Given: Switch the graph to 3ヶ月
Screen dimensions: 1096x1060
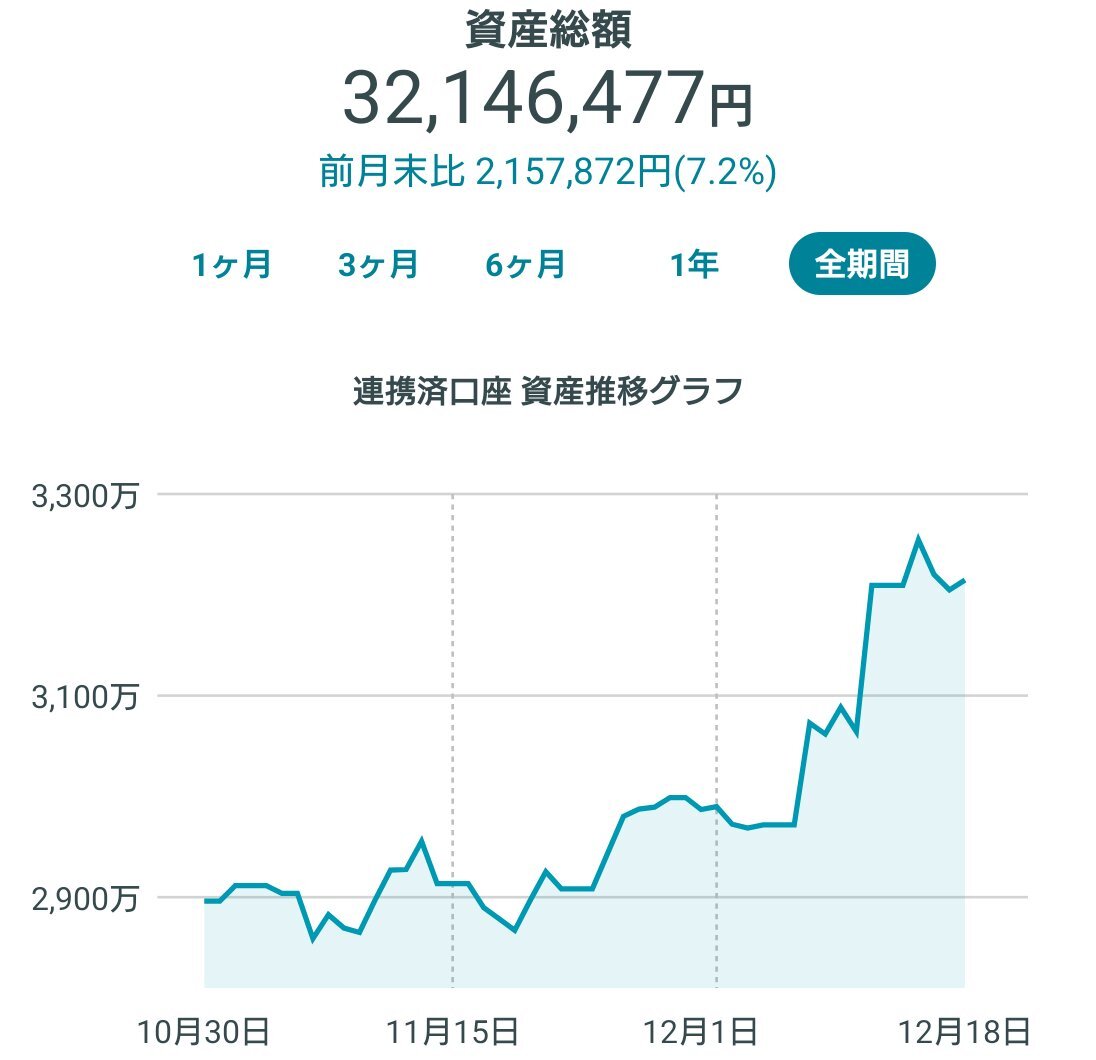Looking at the screenshot, I should [378, 265].
